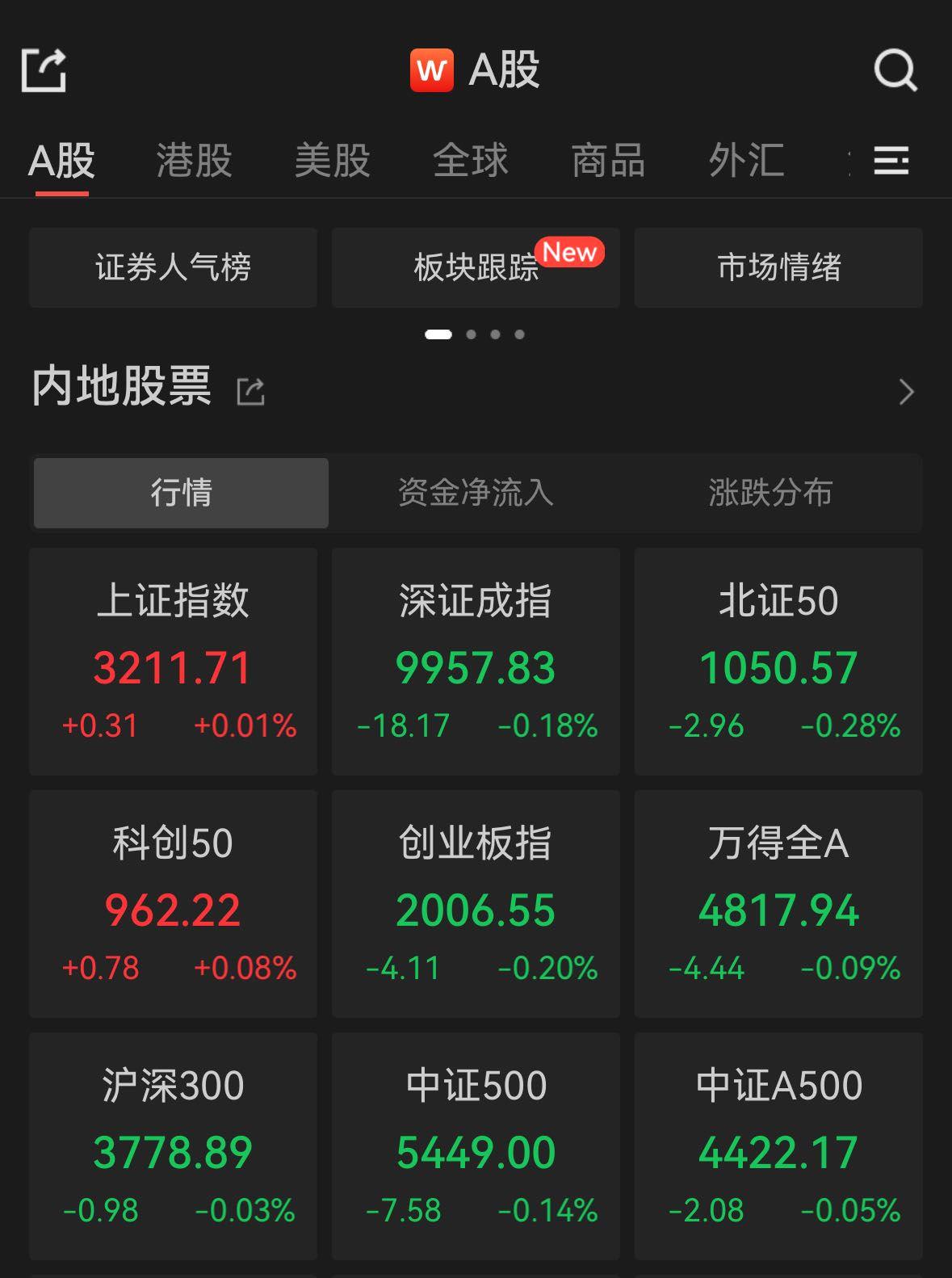Go to the 商品 tab
This screenshot has width=952, height=1278.
tap(608, 160)
